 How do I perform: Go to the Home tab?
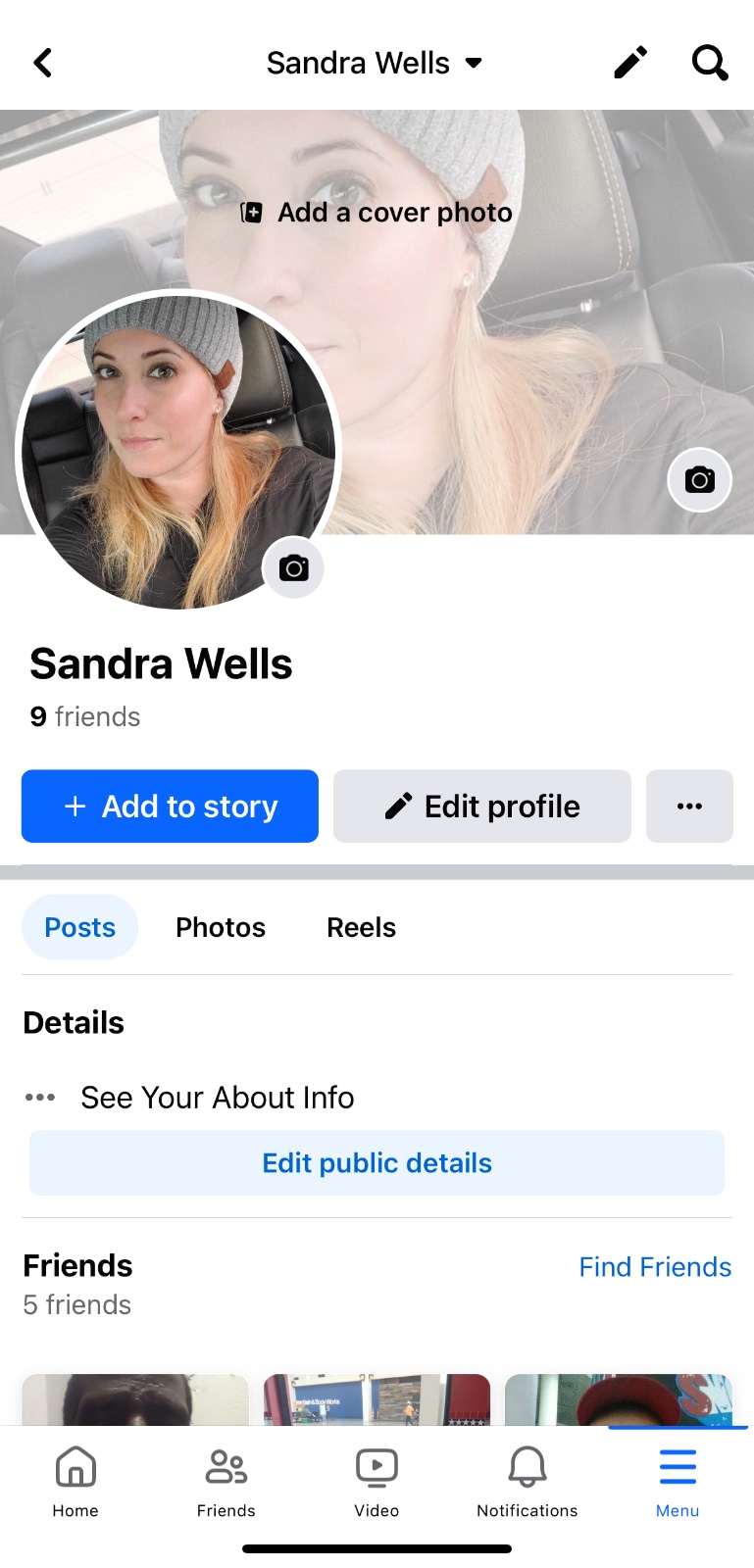tap(75, 1482)
